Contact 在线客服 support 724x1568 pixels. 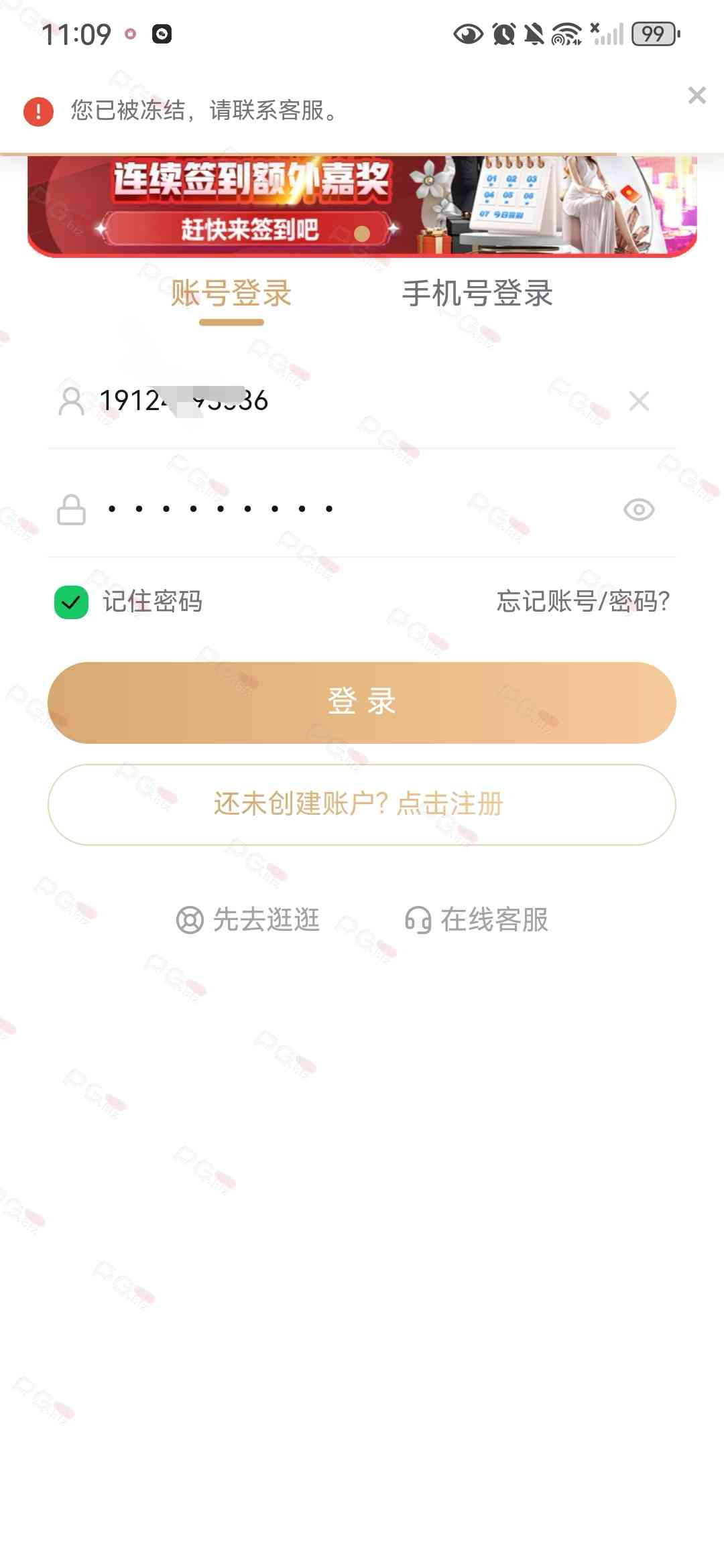pyautogui.click(x=477, y=919)
